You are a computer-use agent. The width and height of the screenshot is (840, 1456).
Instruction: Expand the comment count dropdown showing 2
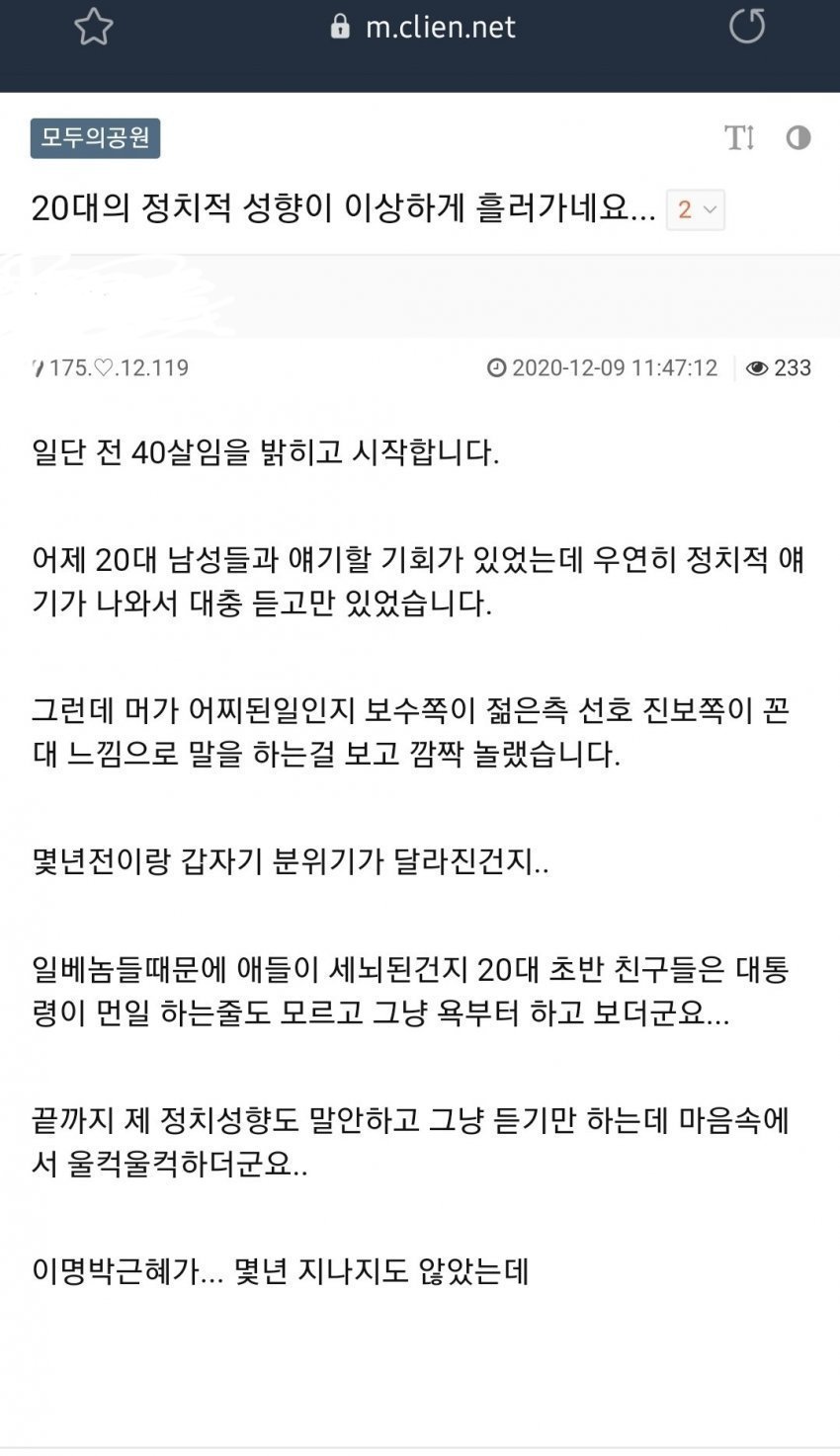click(x=696, y=209)
